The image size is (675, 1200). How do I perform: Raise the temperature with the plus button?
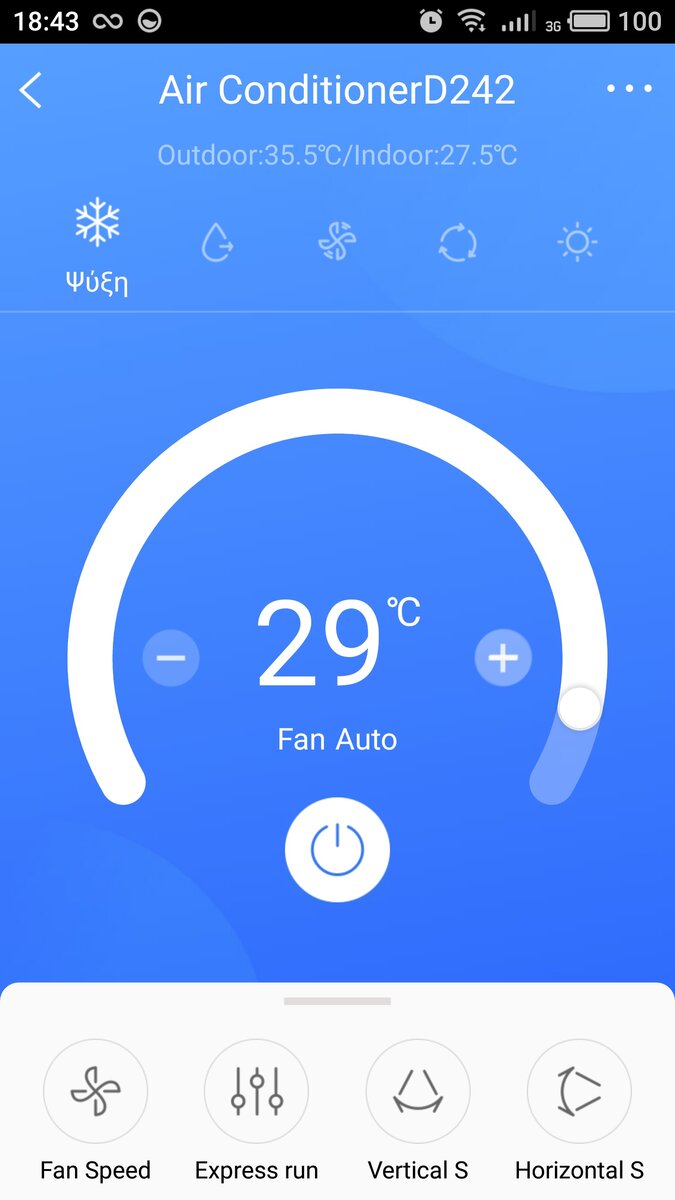click(x=503, y=658)
